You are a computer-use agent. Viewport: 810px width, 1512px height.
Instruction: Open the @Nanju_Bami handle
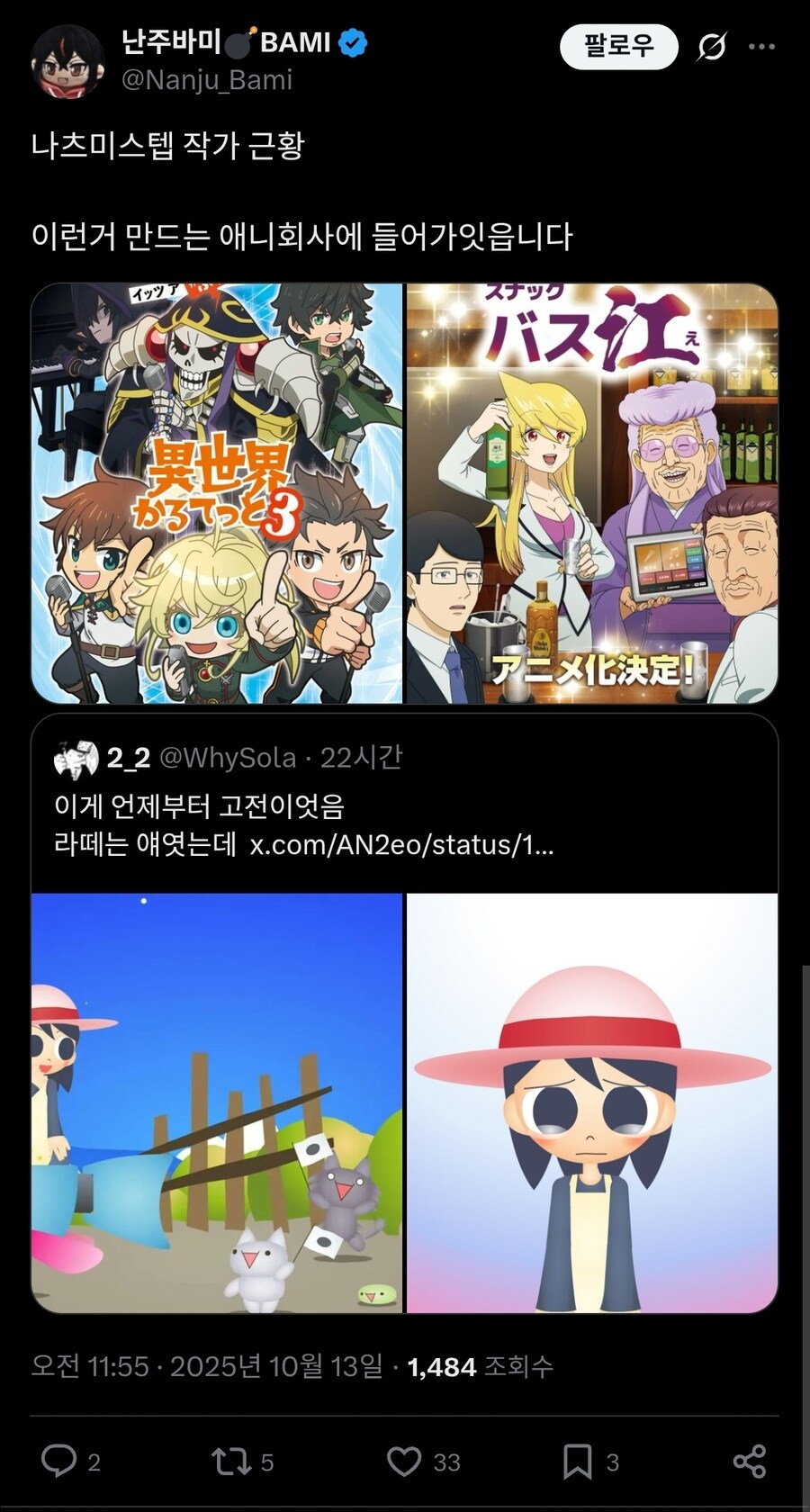(x=207, y=80)
